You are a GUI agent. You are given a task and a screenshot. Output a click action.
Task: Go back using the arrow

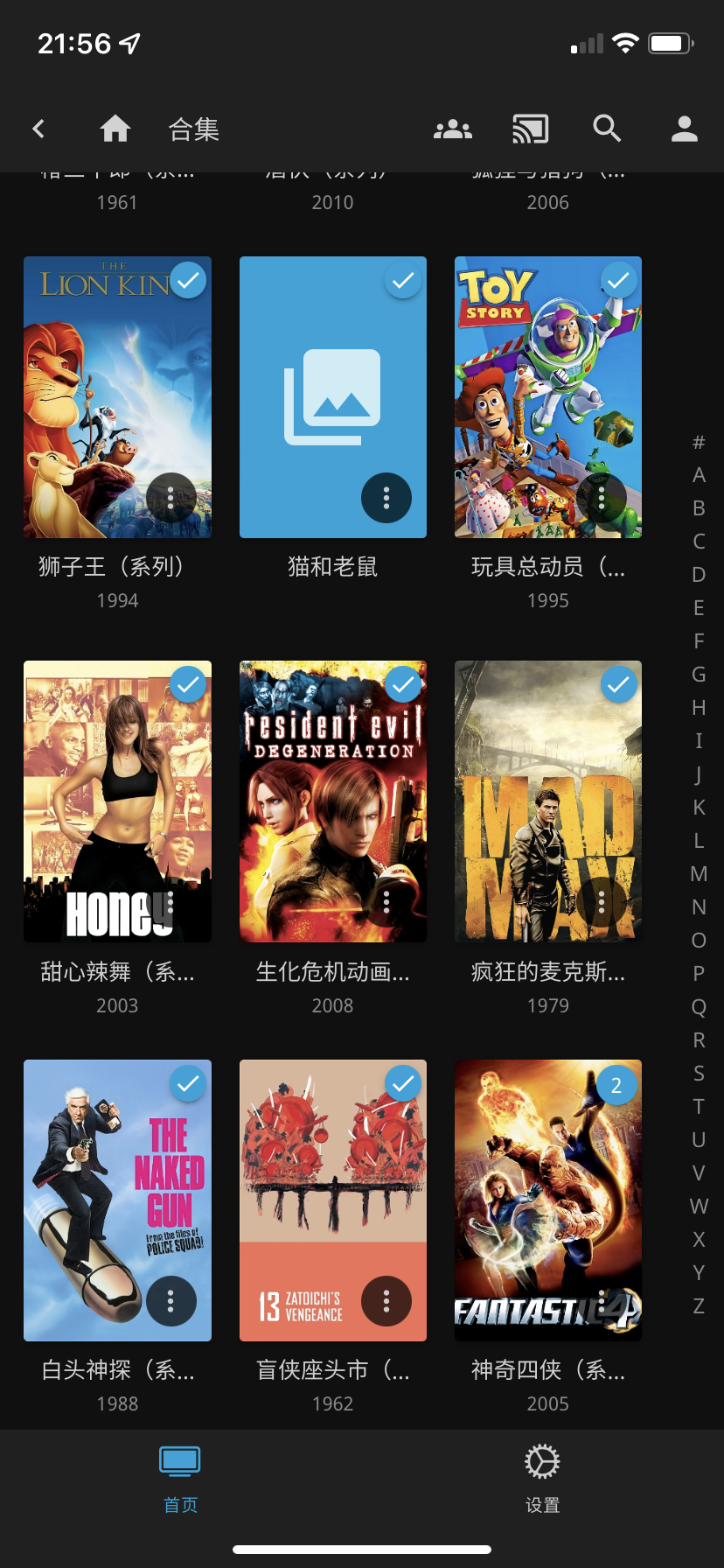coord(38,129)
